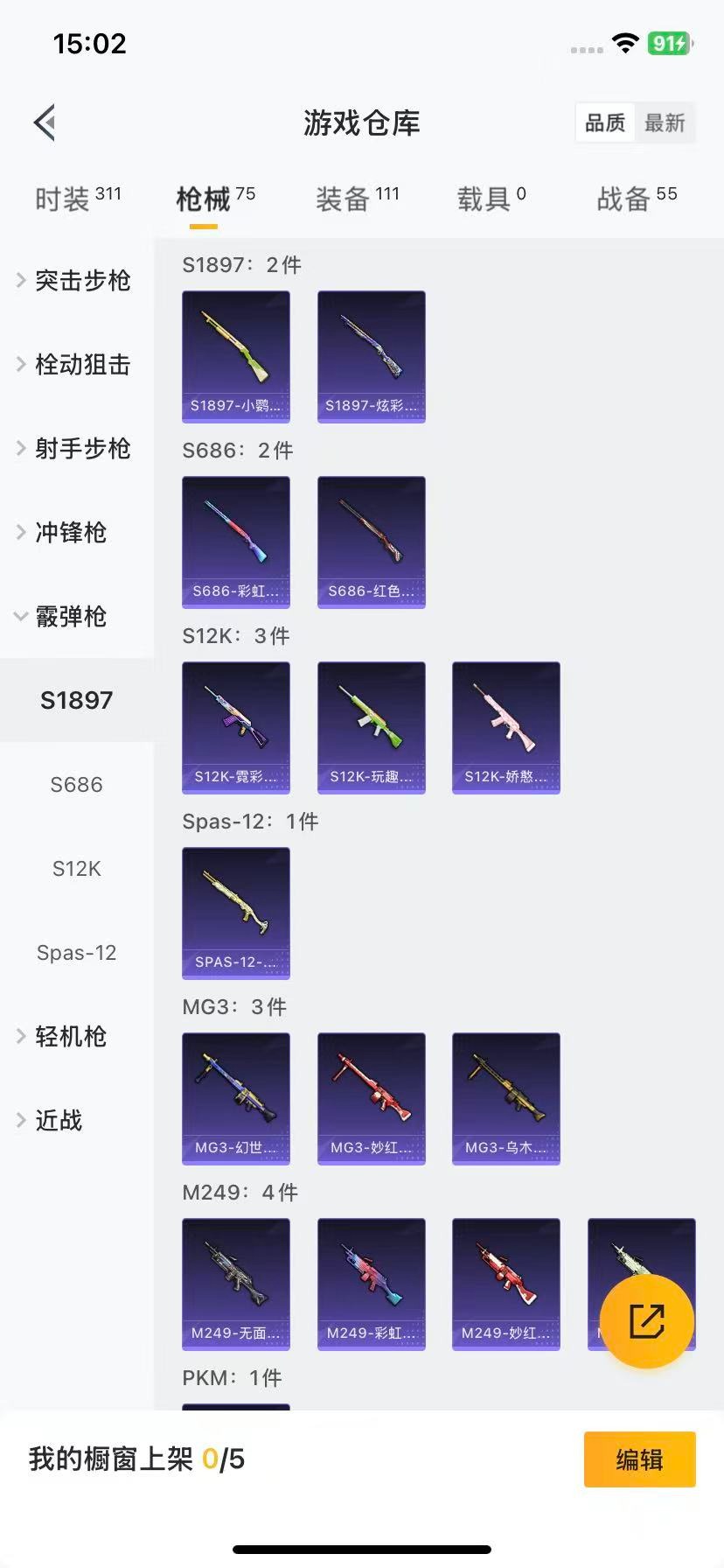Image resolution: width=724 pixels, height=1568 pixels.
Task: Select S686 in the sidebar
Action: (x=76, y=785)
